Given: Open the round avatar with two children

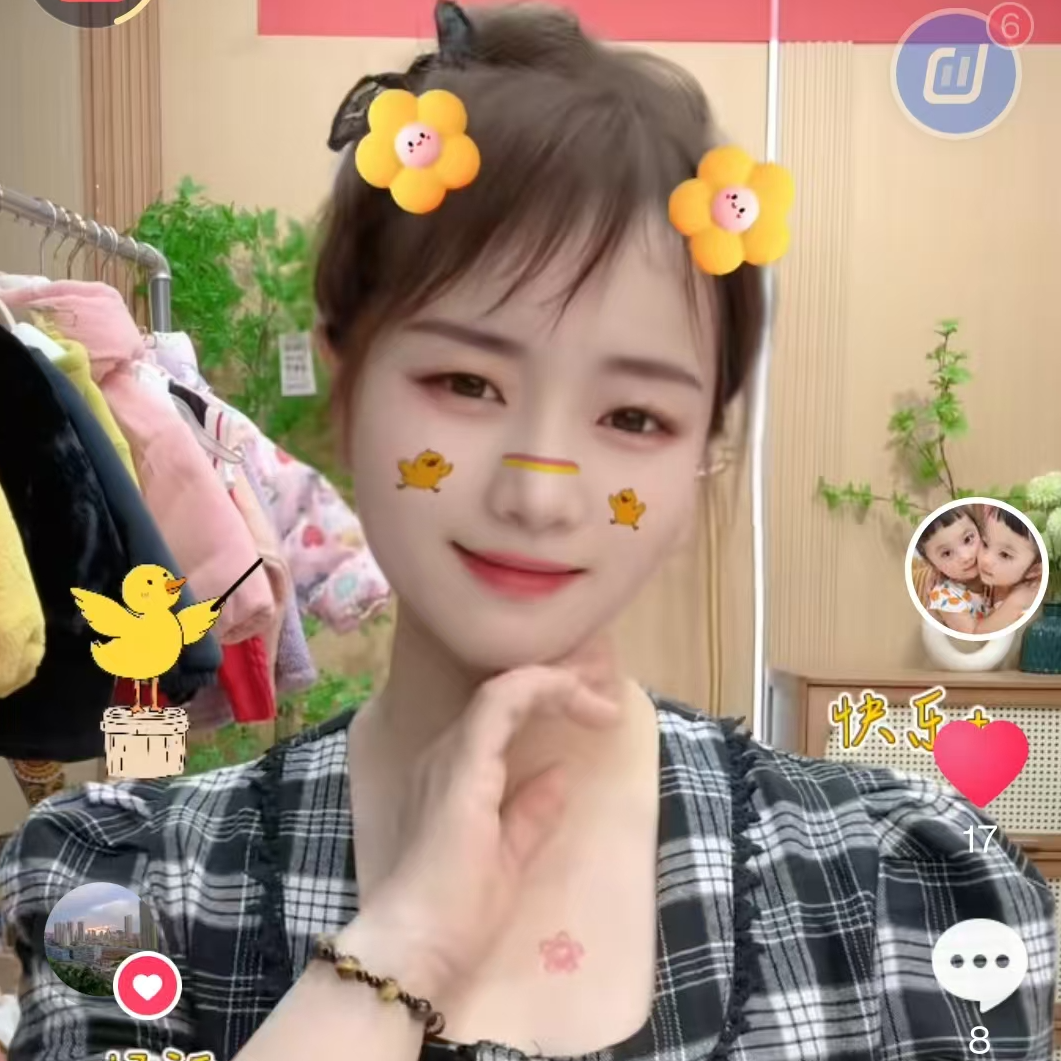Looking at the screenshot, I should point(976,568).
